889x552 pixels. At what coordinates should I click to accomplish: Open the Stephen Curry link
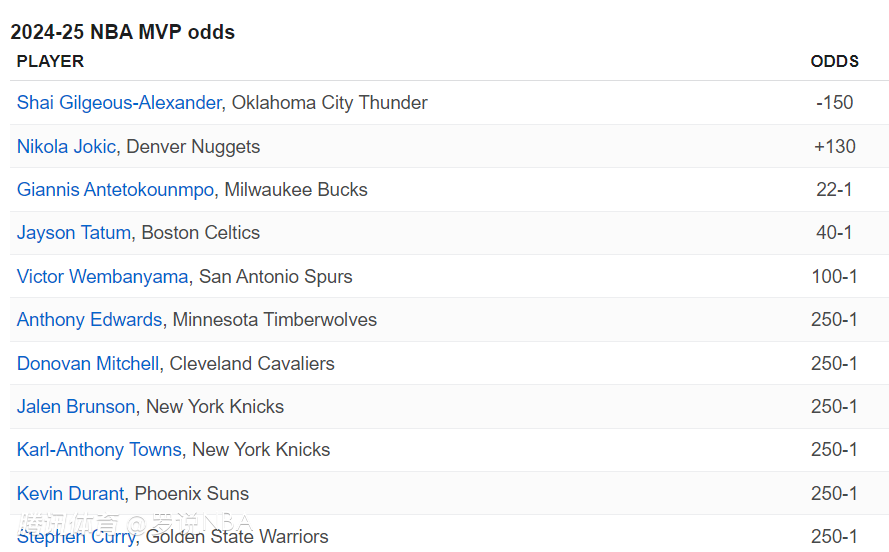pos(76,537)
